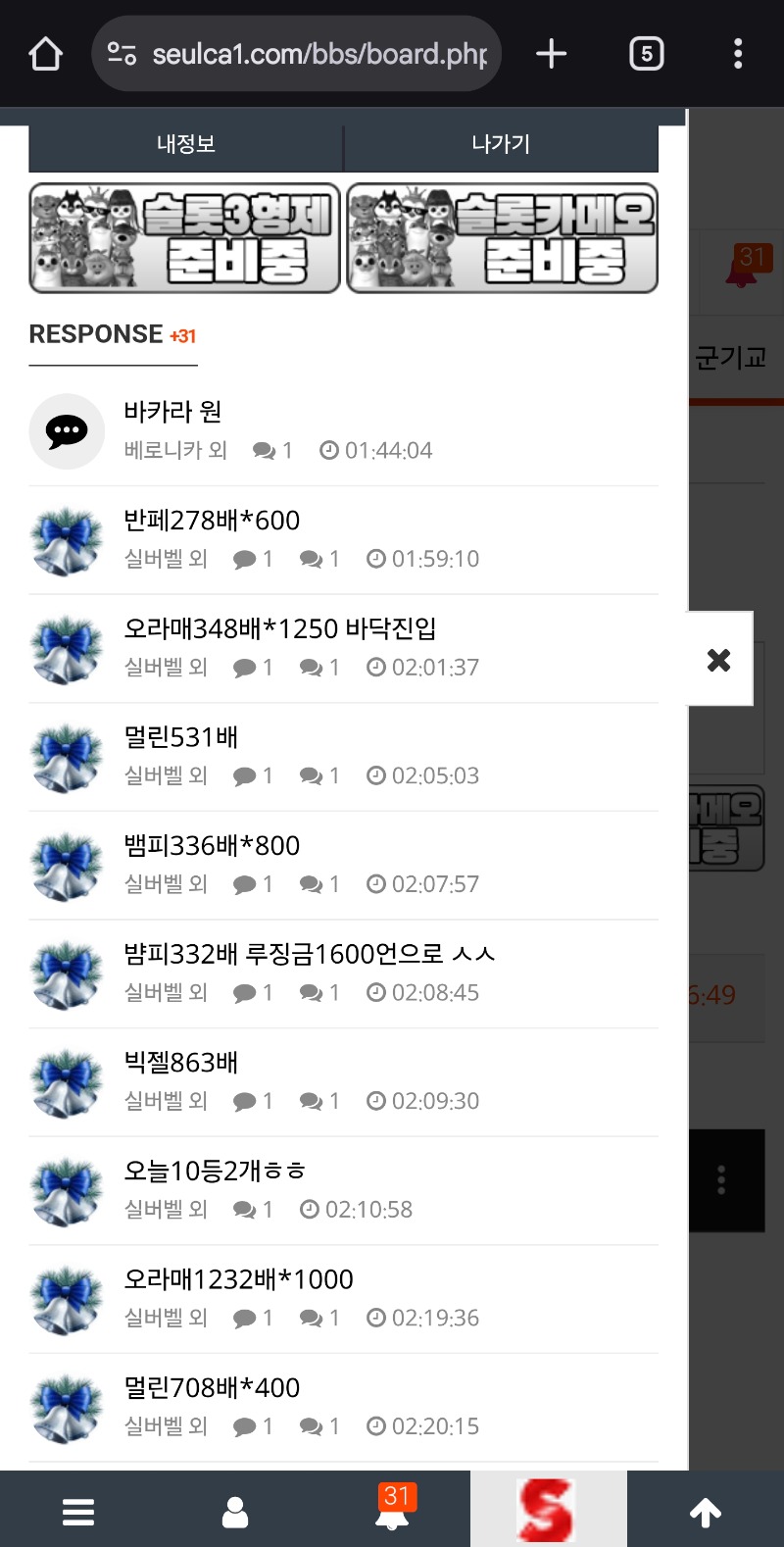
Task: Open the 반페278배*600 response
Action: [212, 521]
